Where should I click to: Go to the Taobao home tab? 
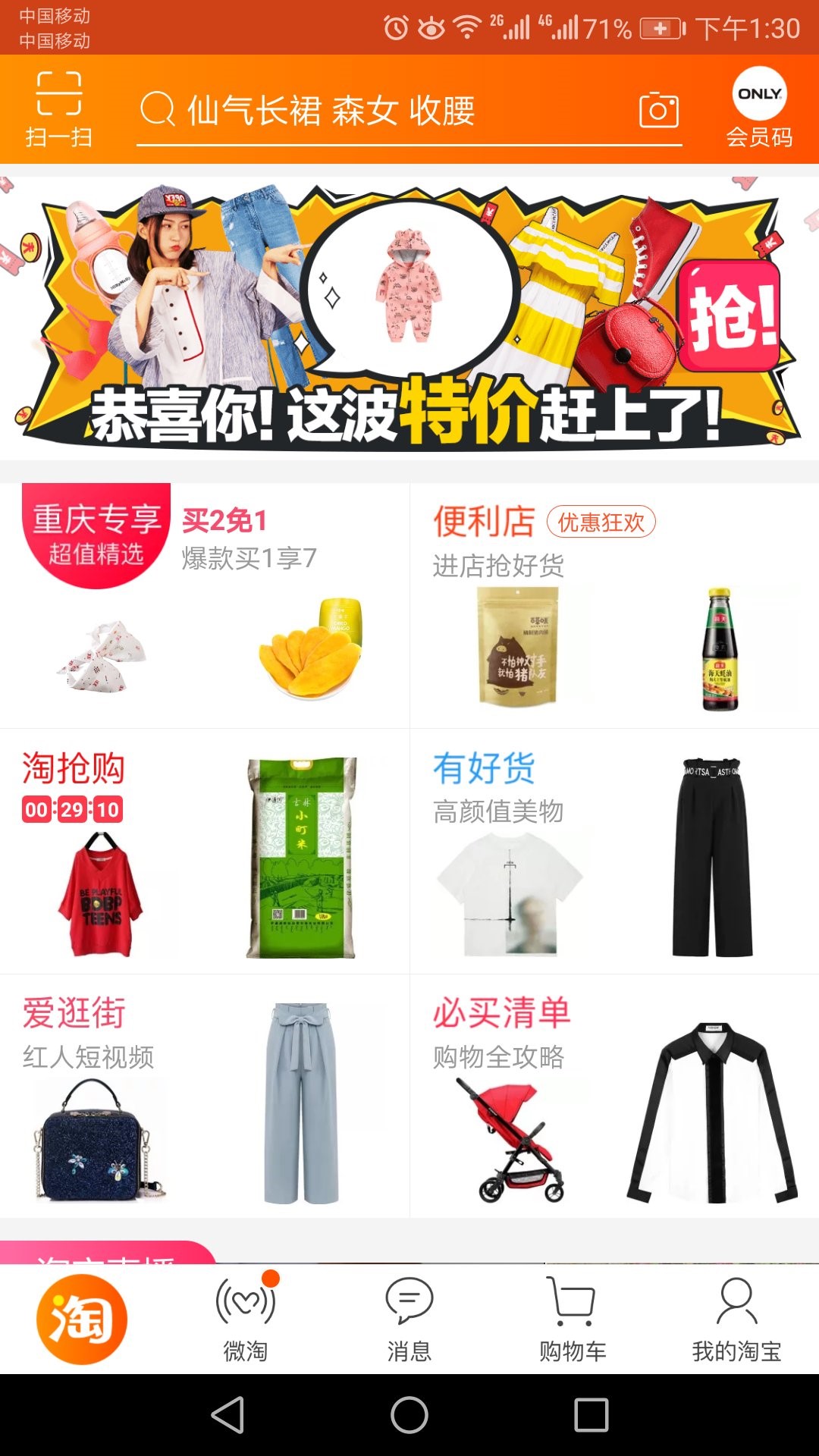coord(81,1319)
